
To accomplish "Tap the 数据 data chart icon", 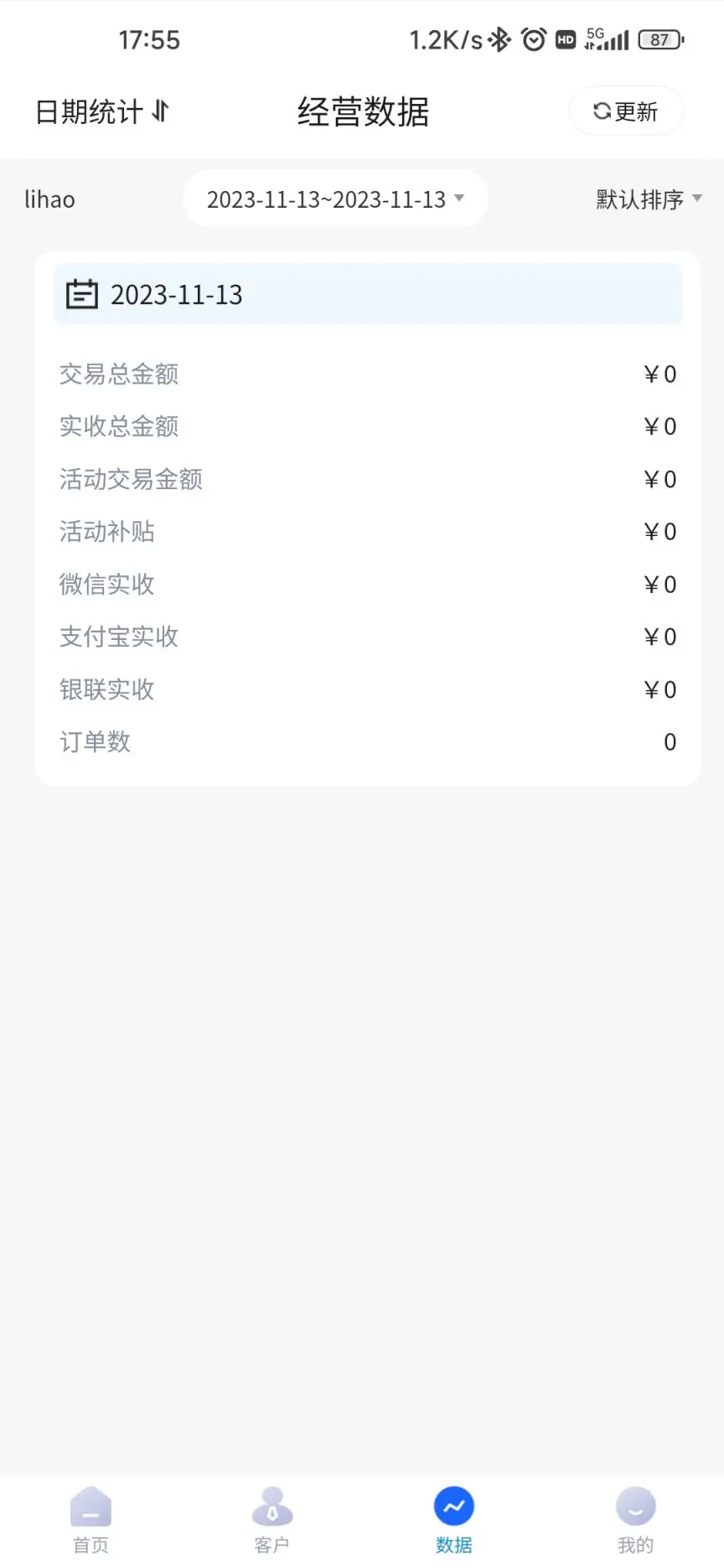I will (453, 1504).
